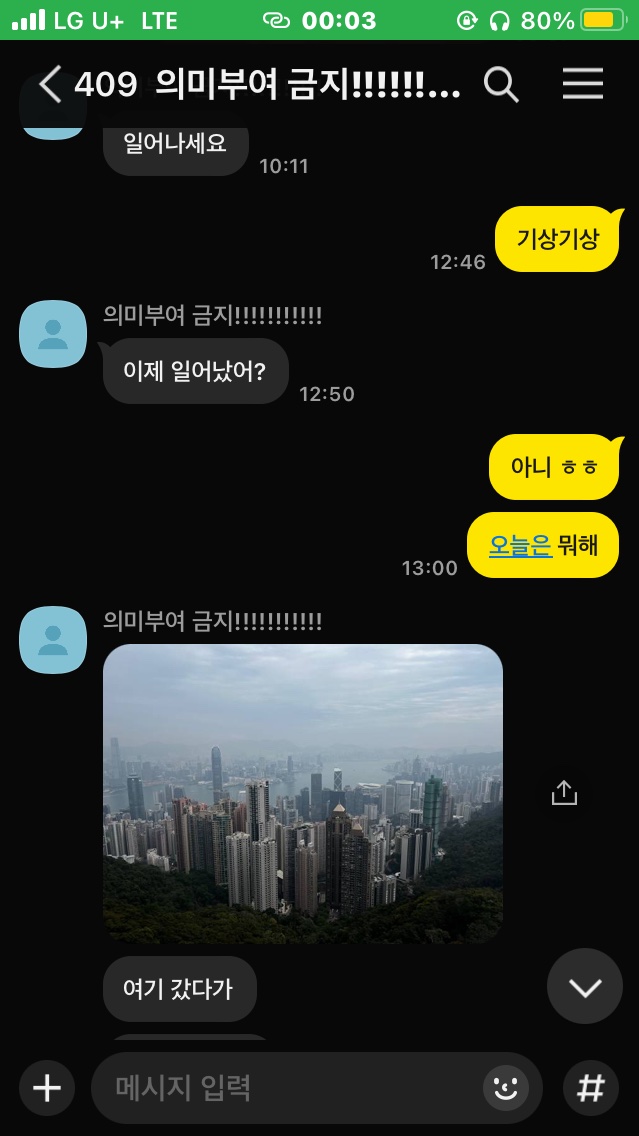Share the city skyline photo
This screenshot has height=1136, width=639.
click(564, 793)
